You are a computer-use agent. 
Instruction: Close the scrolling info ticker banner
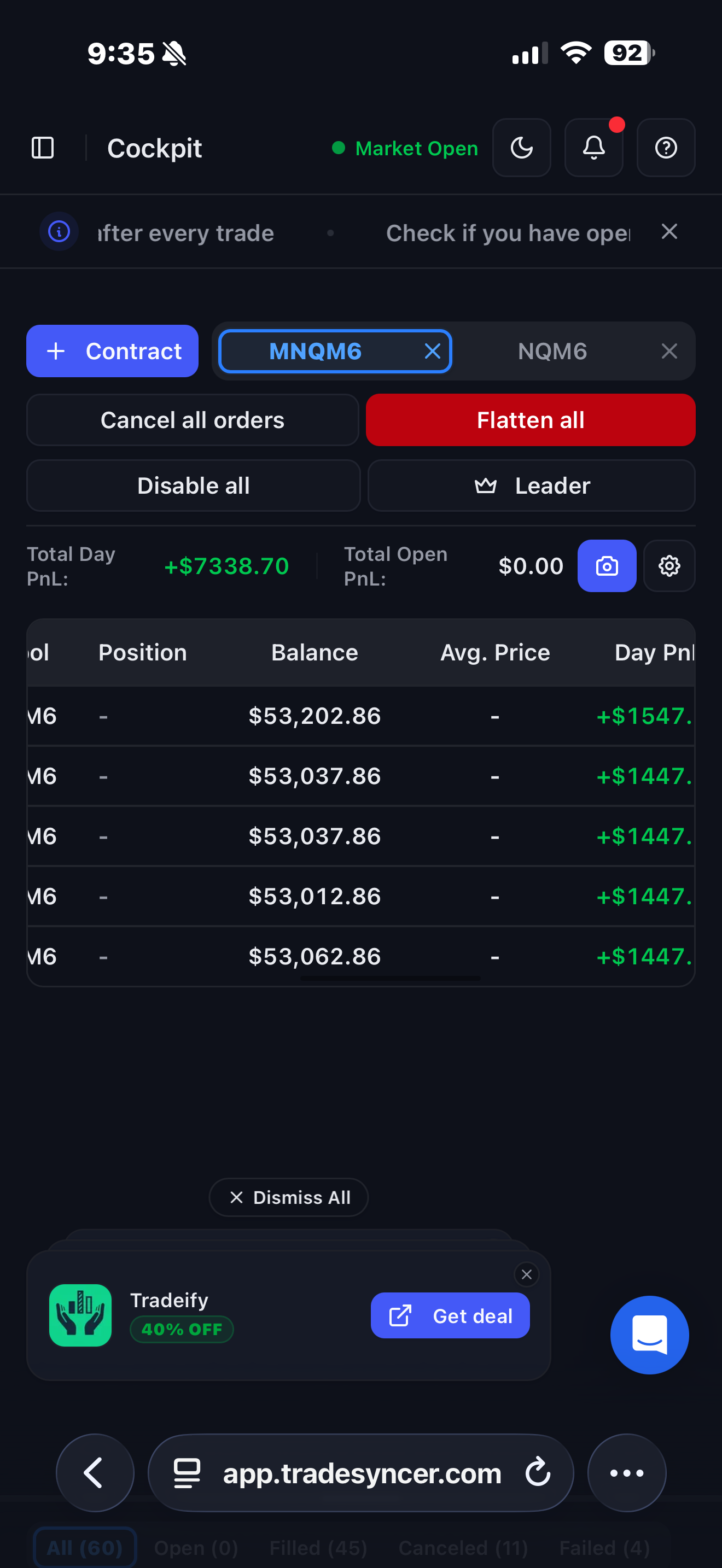(x=669, y=231)
